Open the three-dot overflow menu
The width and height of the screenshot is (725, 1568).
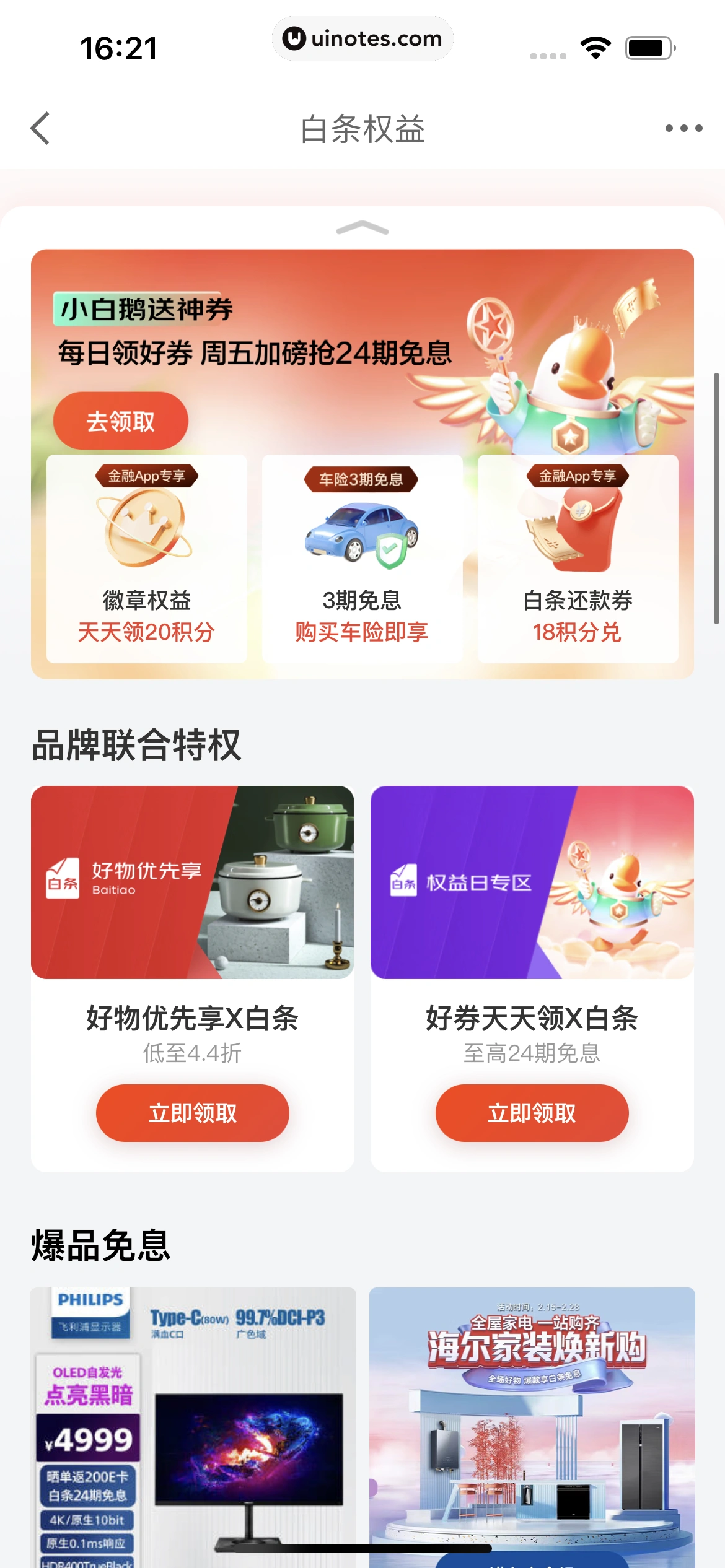point(683,129)
